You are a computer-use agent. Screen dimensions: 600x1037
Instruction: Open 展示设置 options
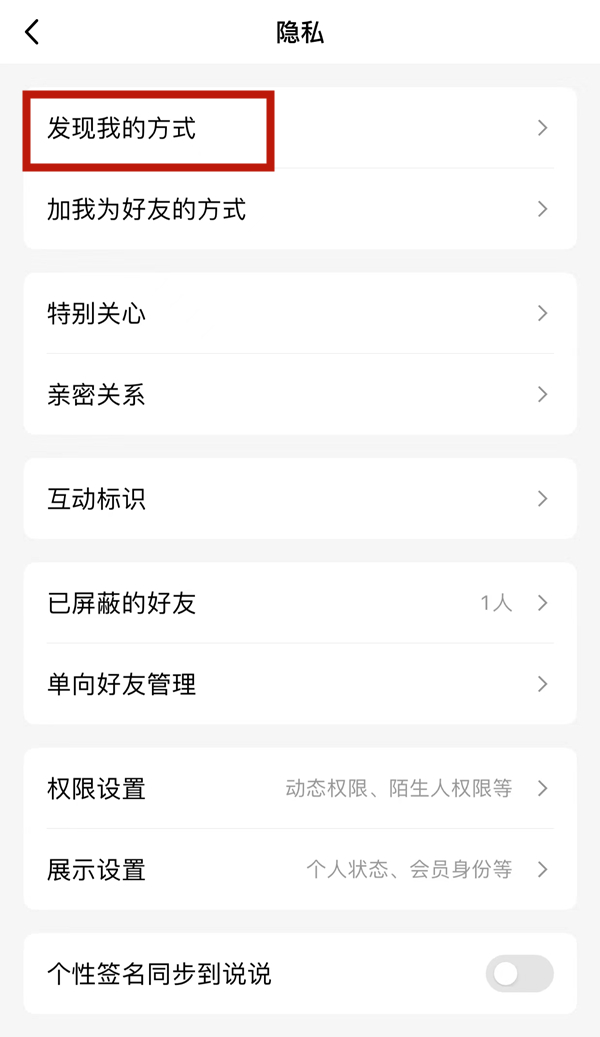coord(299,869)
